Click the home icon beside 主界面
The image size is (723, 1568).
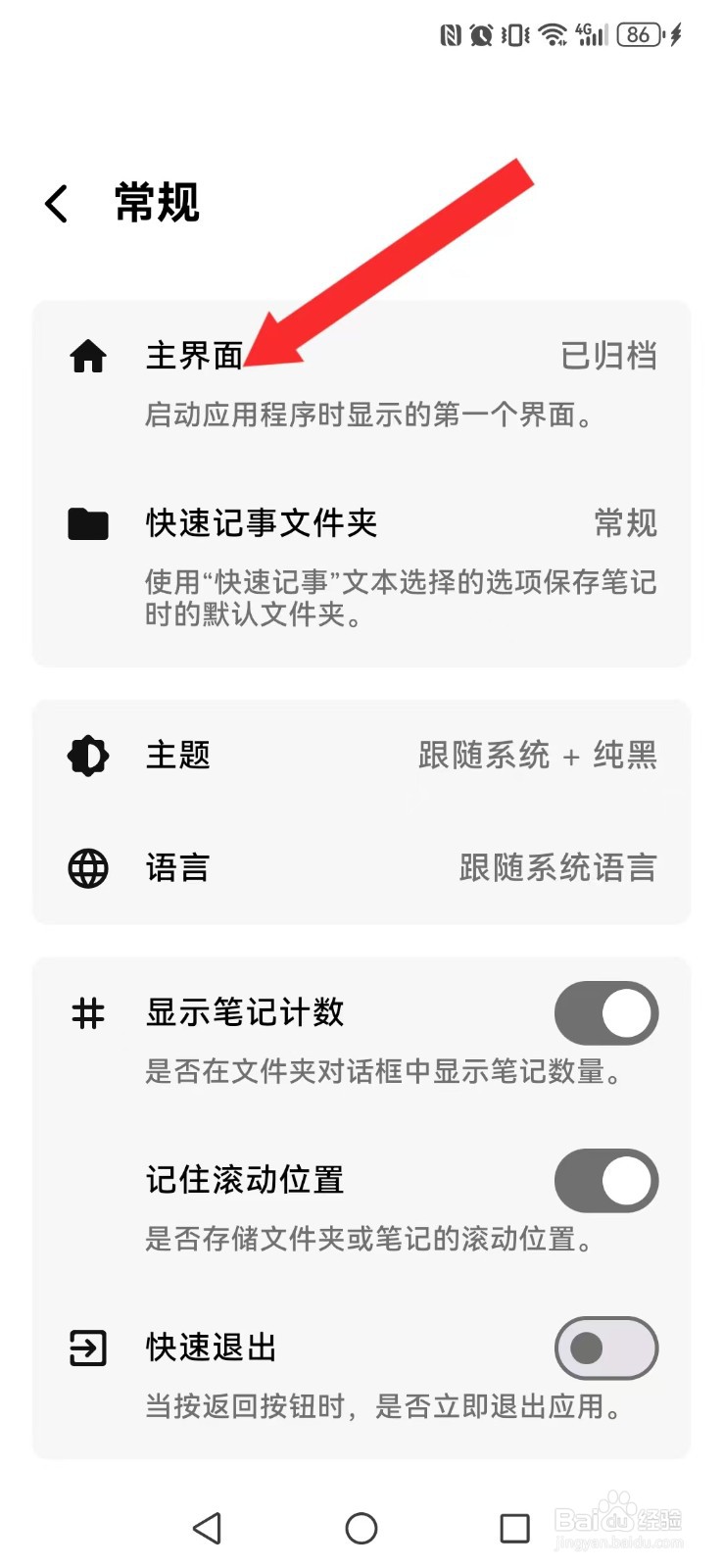click(87, 357)
